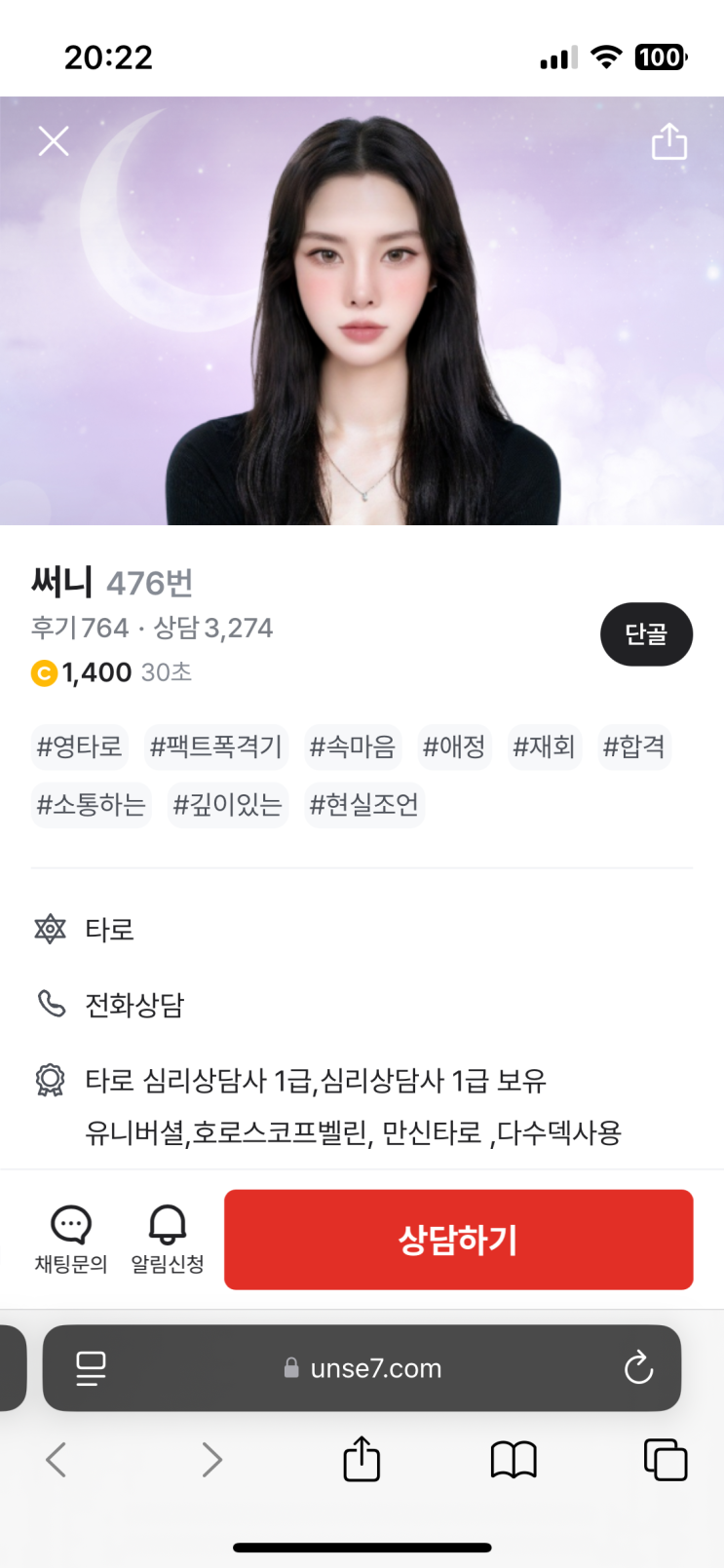Image resolution: width=724 pixels, height=1568 pixels.
Task: Select the #영타로 tag
Action: pos(80,747)
